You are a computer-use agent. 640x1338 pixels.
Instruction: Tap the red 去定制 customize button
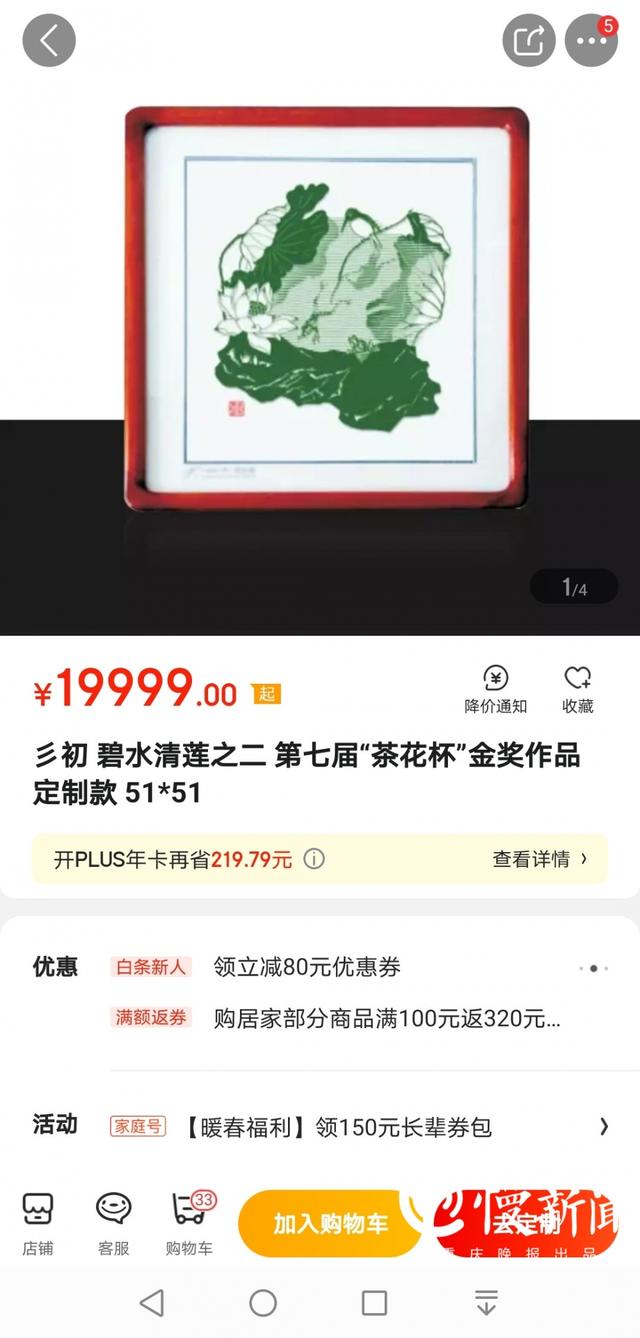point(527,1224)
